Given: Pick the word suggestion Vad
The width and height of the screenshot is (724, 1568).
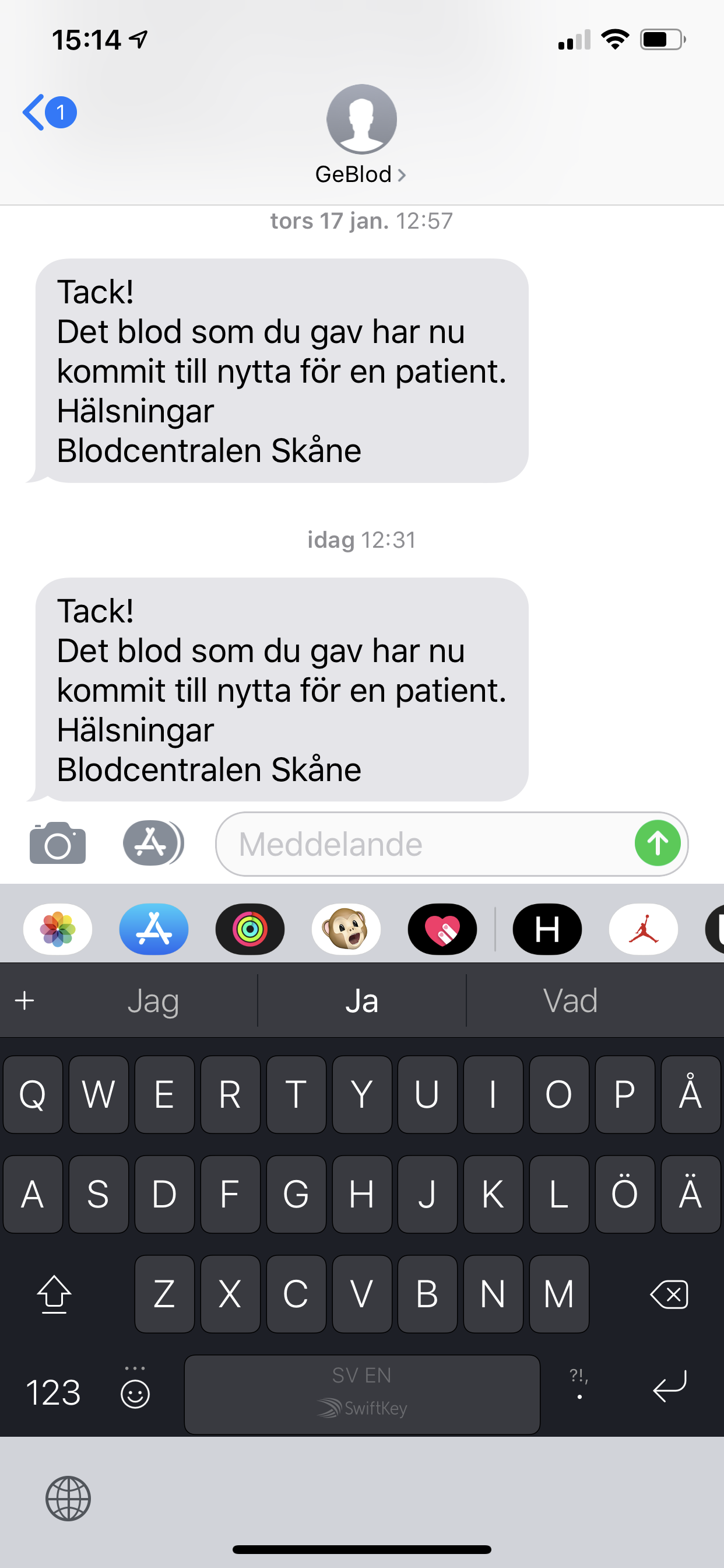Looking at the screenshot, I should pos(570,1000).
